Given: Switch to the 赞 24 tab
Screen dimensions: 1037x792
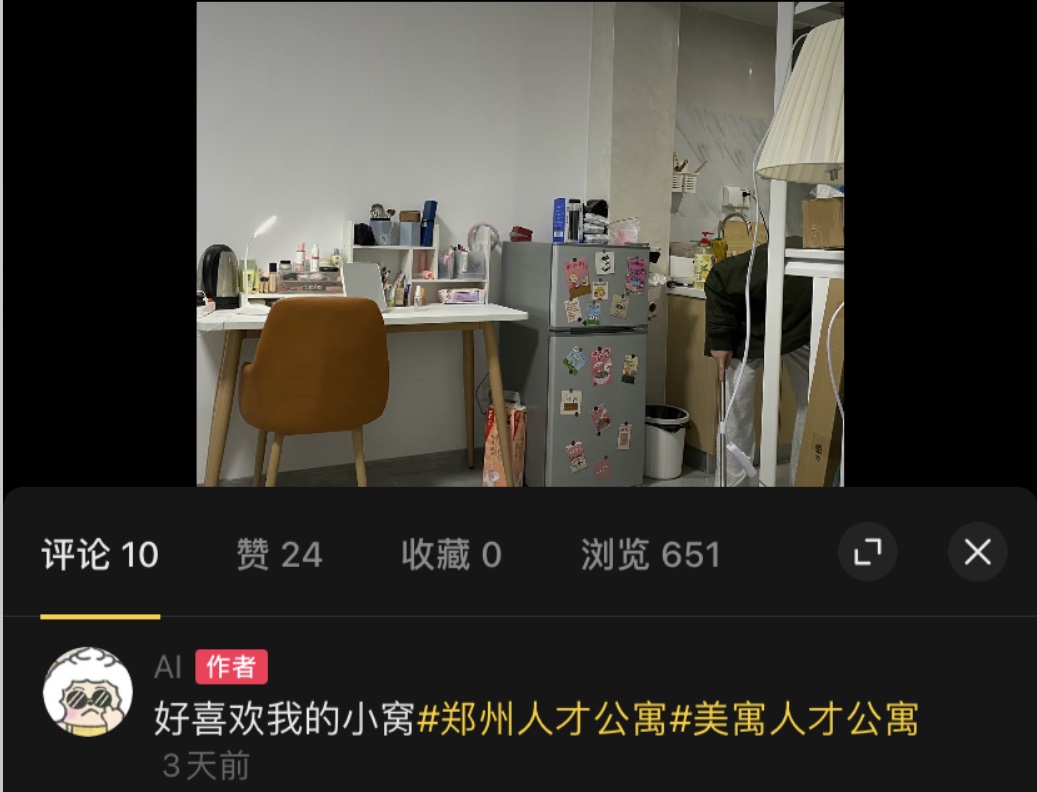Looking at the screenshot, I should pyautogui.click(x=279, y=554).
